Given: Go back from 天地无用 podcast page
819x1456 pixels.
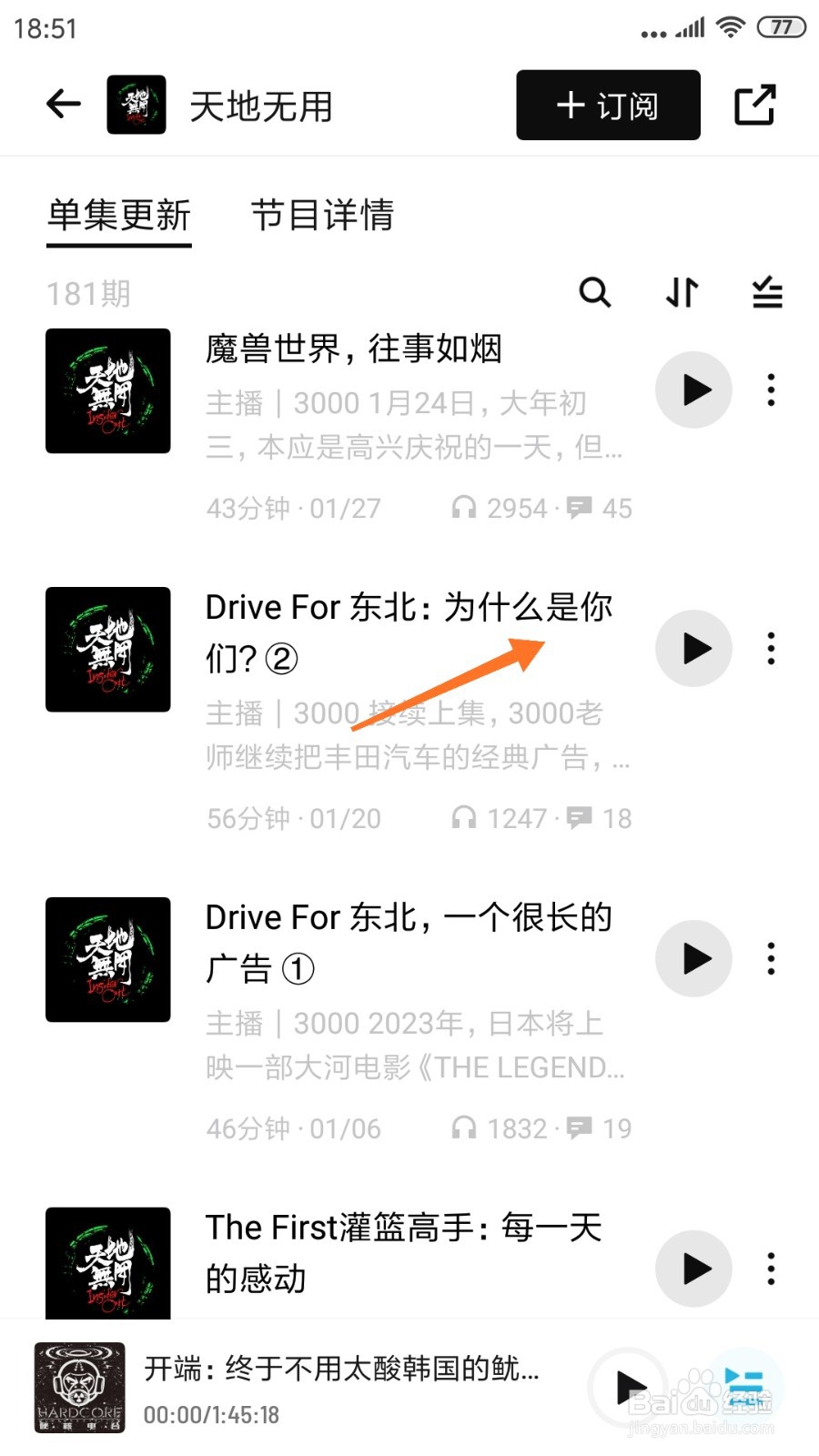Looking at the screenshot, I should (x=64, y=105).
